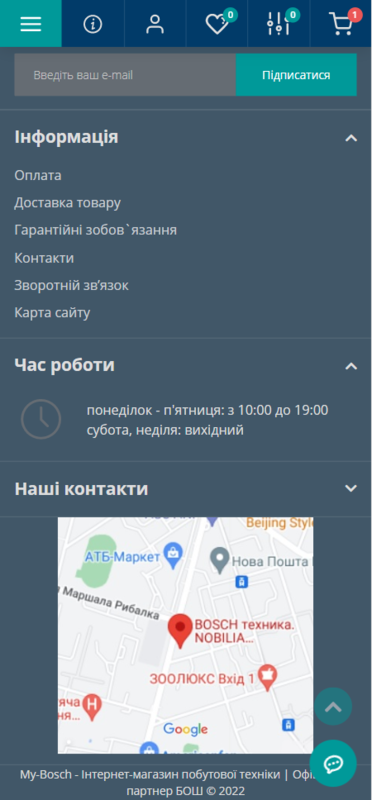Open Карта сайту link
The image size is (372, 800).
point(52,313)
